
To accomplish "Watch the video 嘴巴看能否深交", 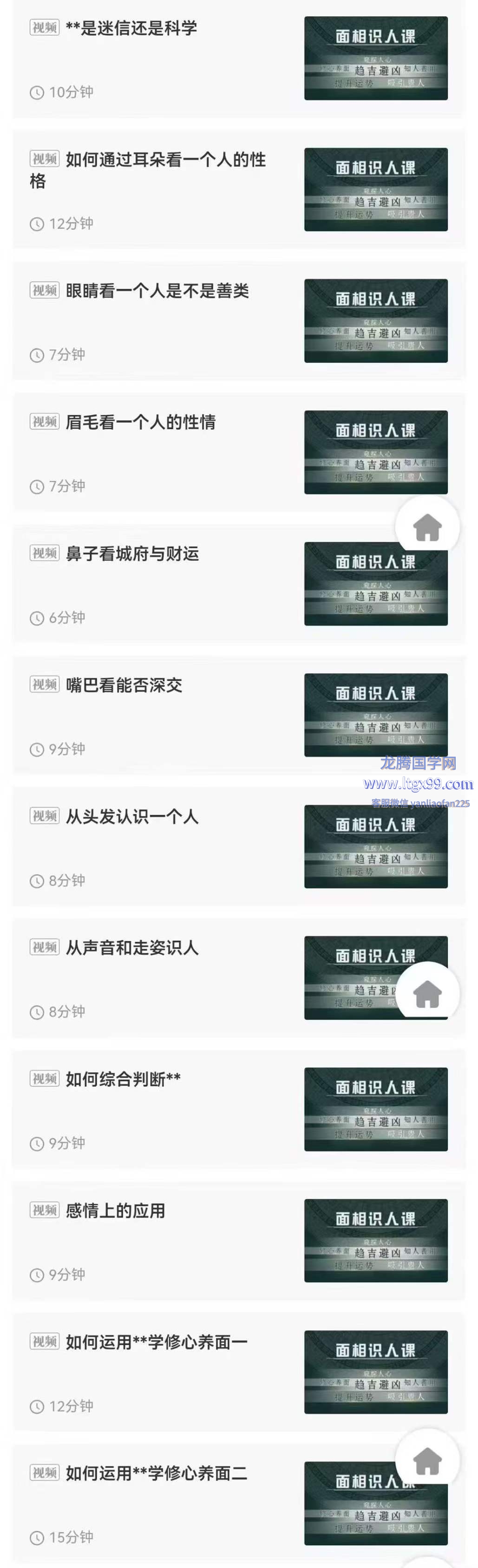I will click(124, 686).
